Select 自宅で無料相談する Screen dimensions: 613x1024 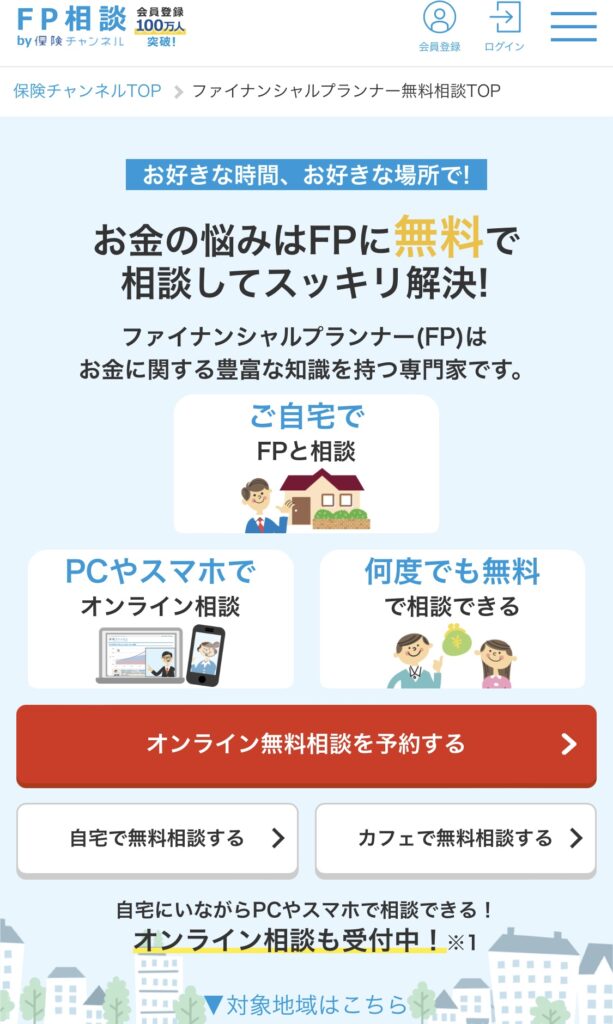coord(158,838)
